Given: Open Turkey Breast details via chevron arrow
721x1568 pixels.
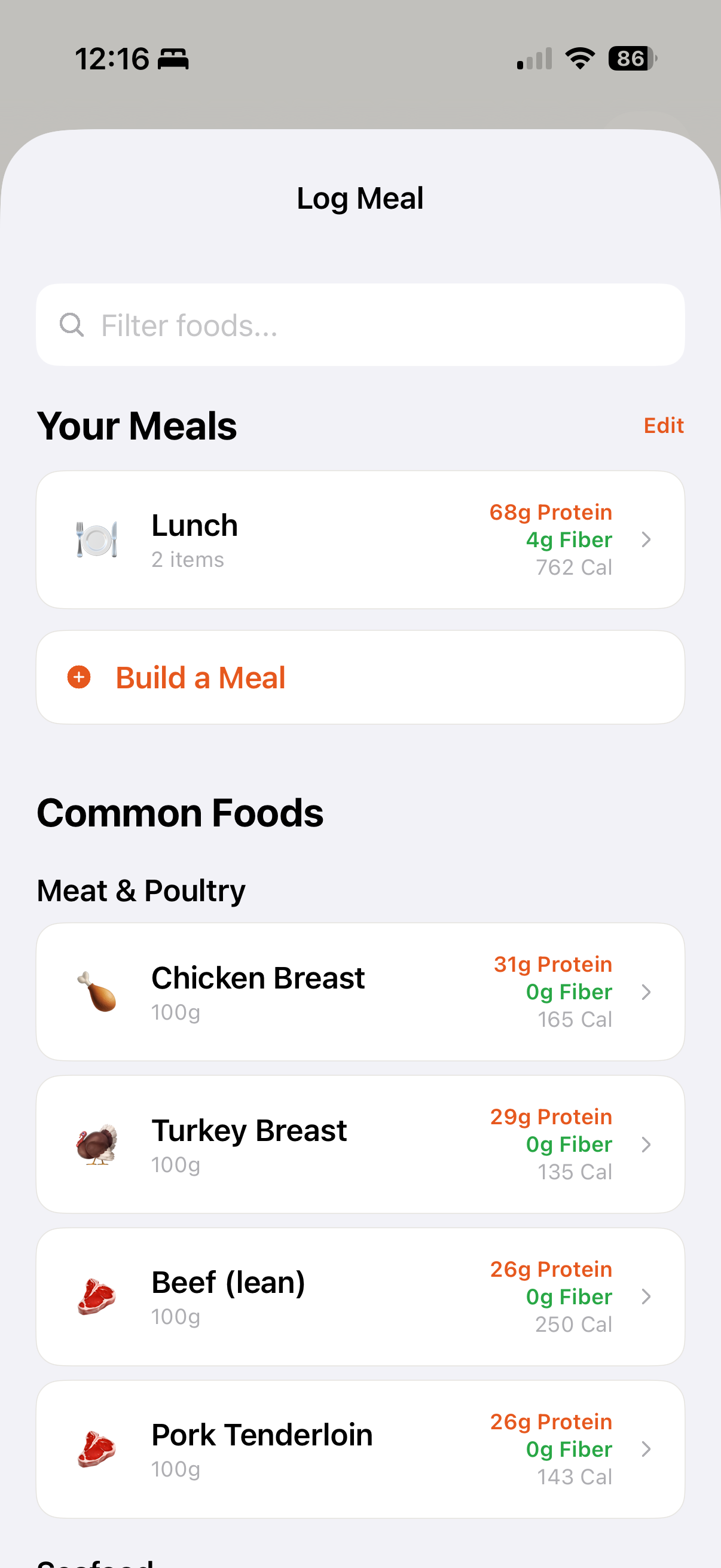Looking at the screenshot, I should coord(647,1145).
